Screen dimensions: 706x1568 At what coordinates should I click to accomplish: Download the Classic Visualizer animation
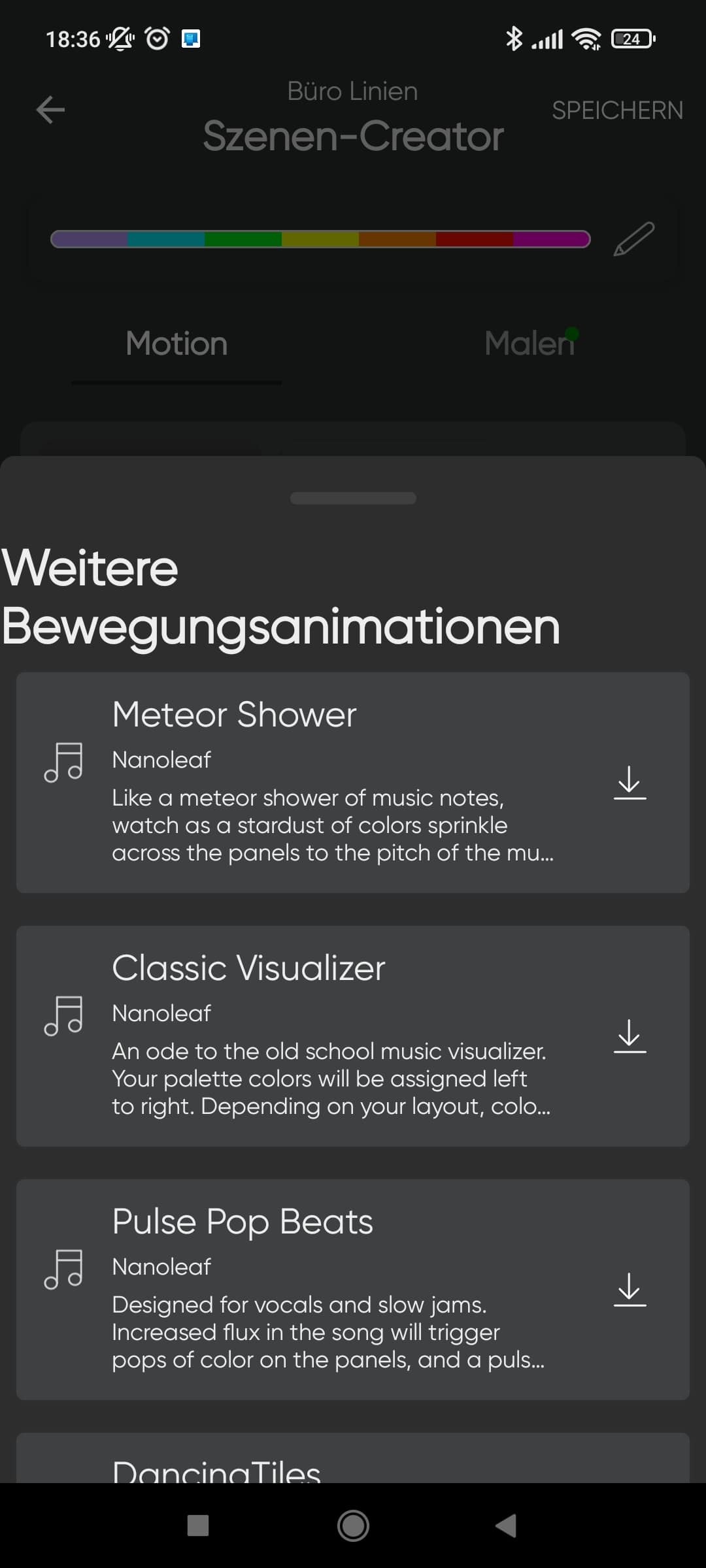pyautogui.click(x=630, y=1036)
